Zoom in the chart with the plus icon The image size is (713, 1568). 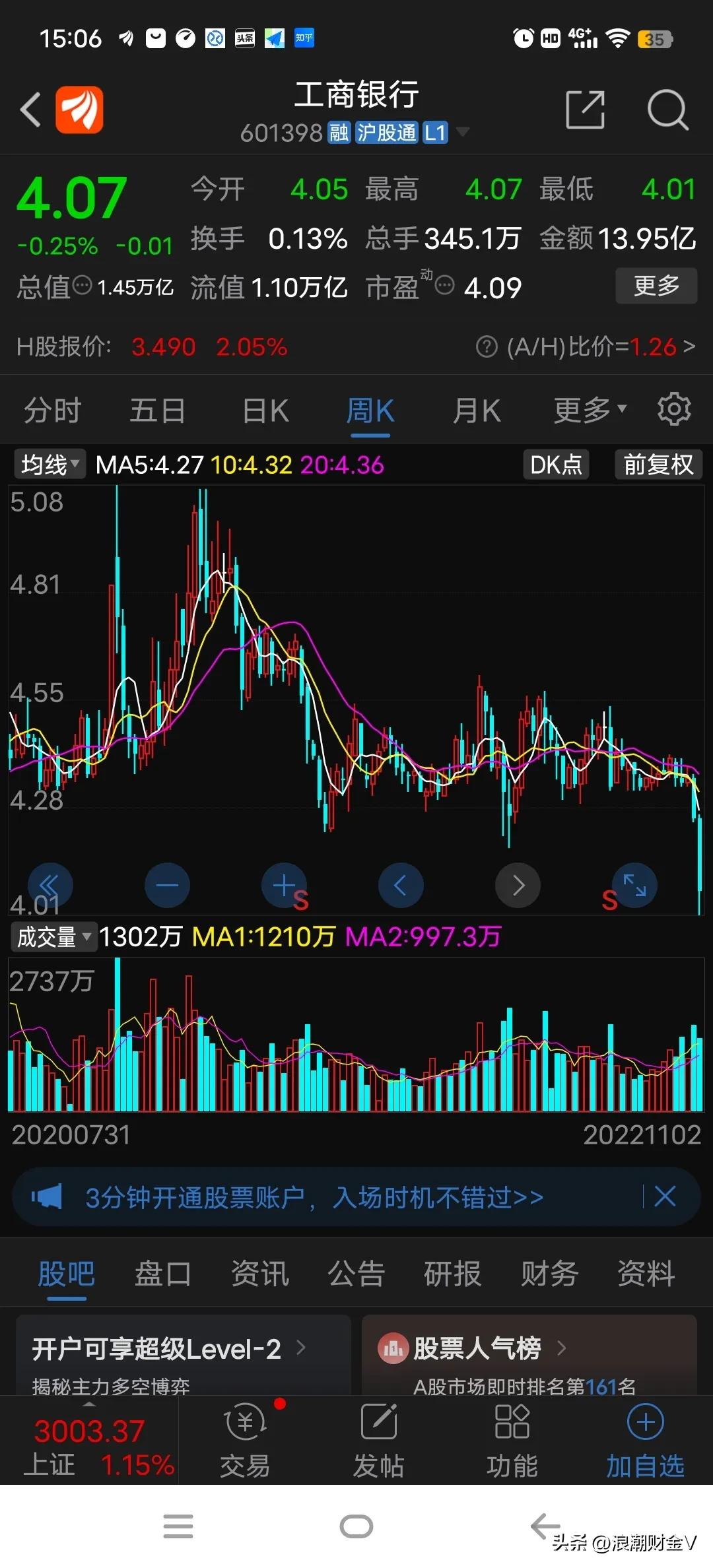[x=284, y=885]
